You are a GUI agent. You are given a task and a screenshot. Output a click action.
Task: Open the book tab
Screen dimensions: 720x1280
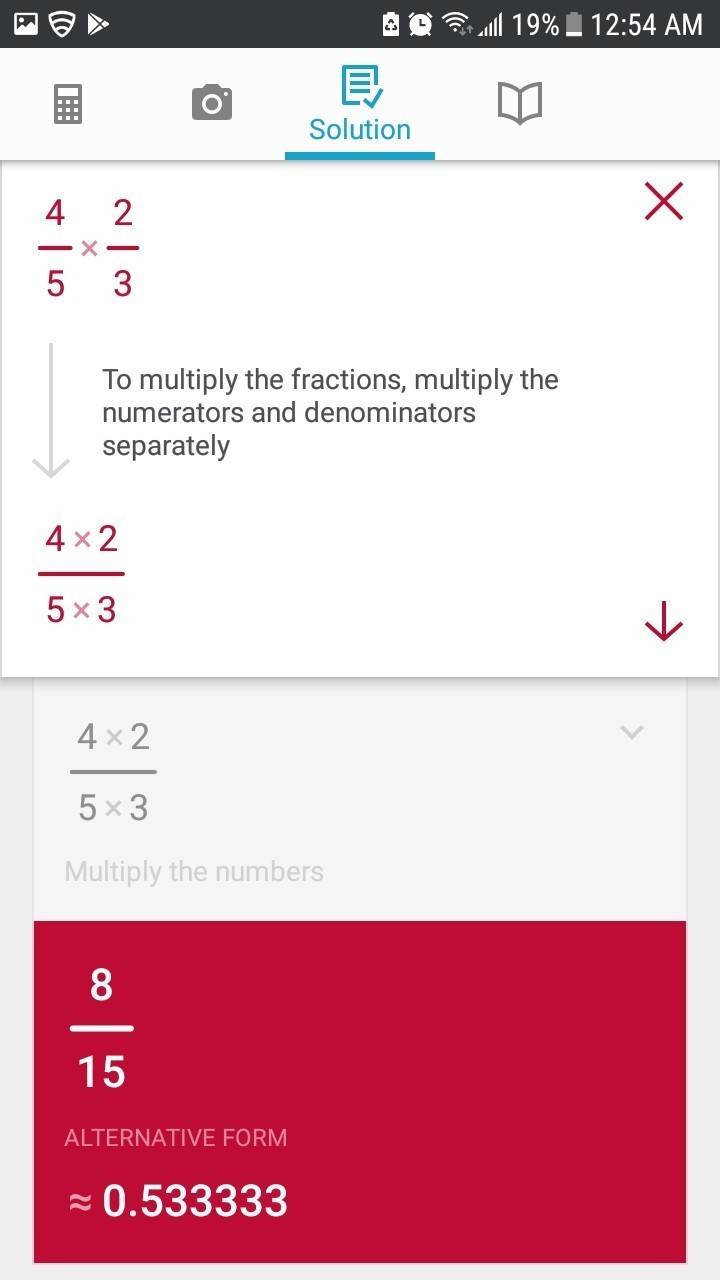coord(519,103)
